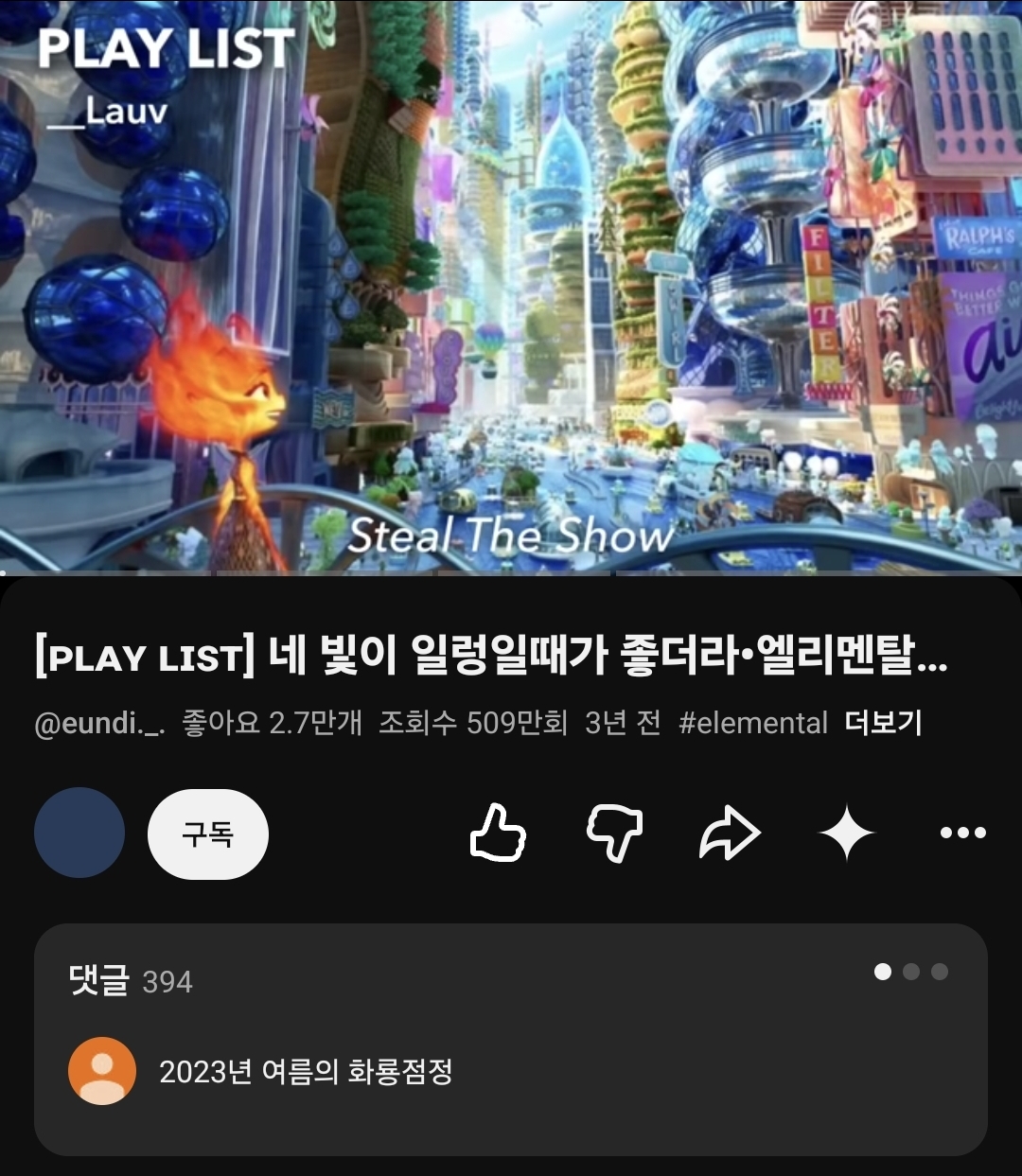Share this video

[730, 834]
